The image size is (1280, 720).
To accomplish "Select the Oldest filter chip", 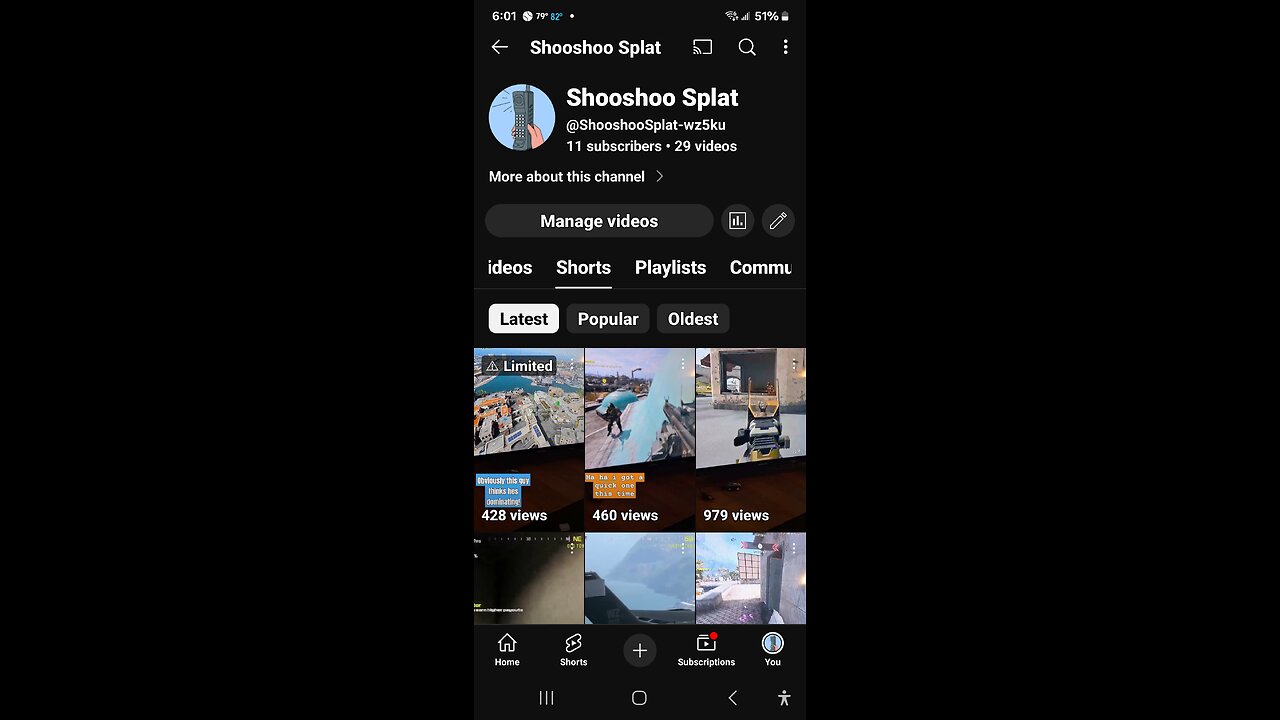I will point(692,319).
